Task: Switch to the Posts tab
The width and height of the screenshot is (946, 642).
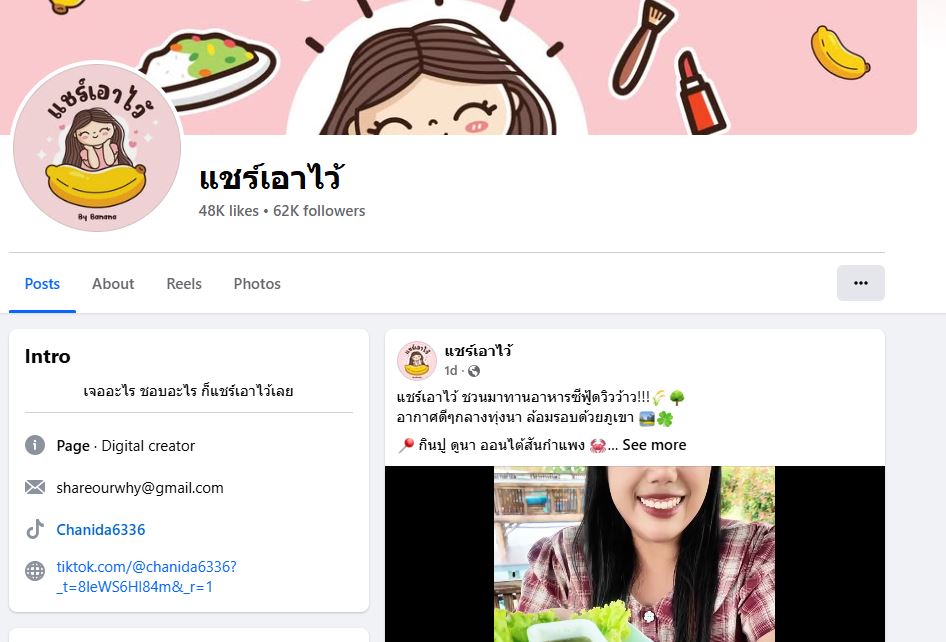Action: click(42, 284)
